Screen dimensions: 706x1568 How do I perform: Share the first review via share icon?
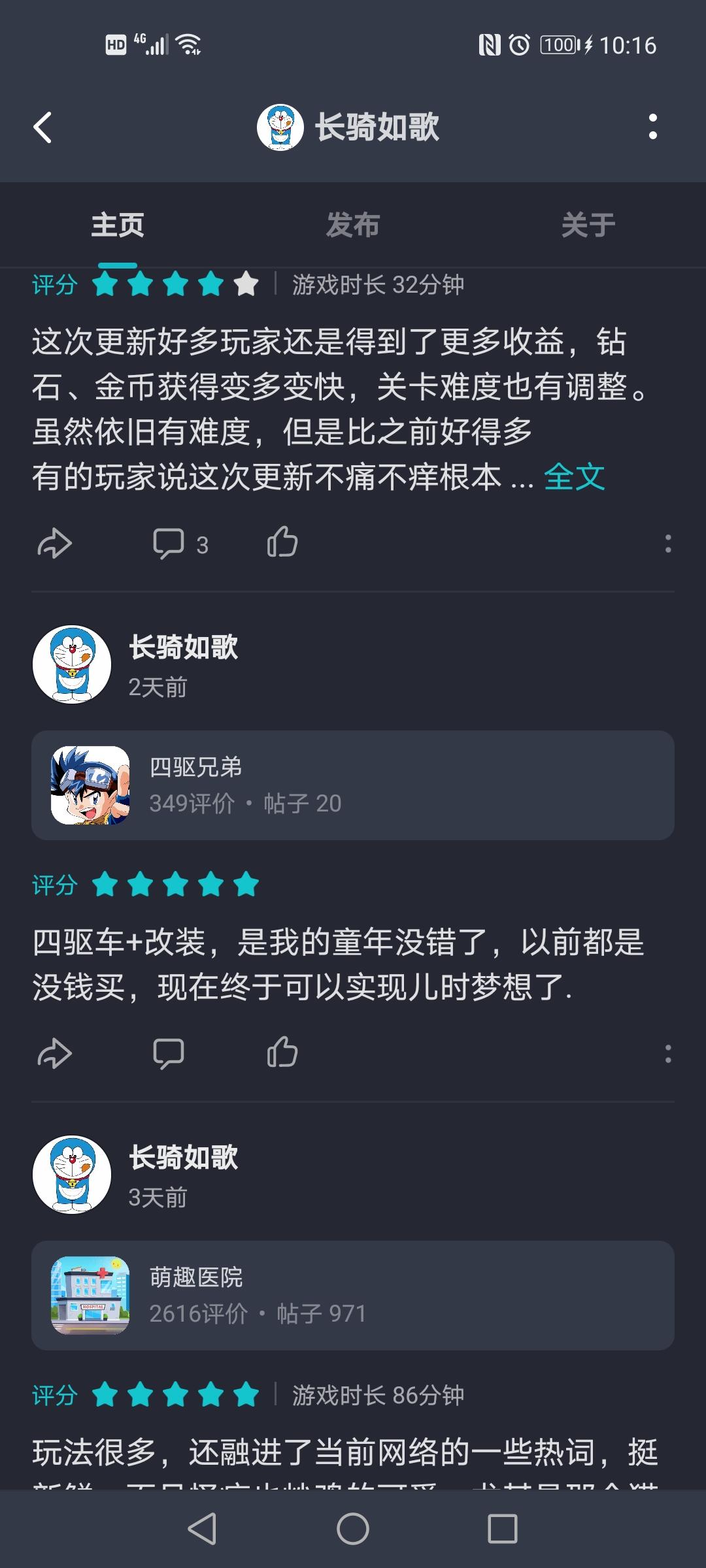point(55,542)
